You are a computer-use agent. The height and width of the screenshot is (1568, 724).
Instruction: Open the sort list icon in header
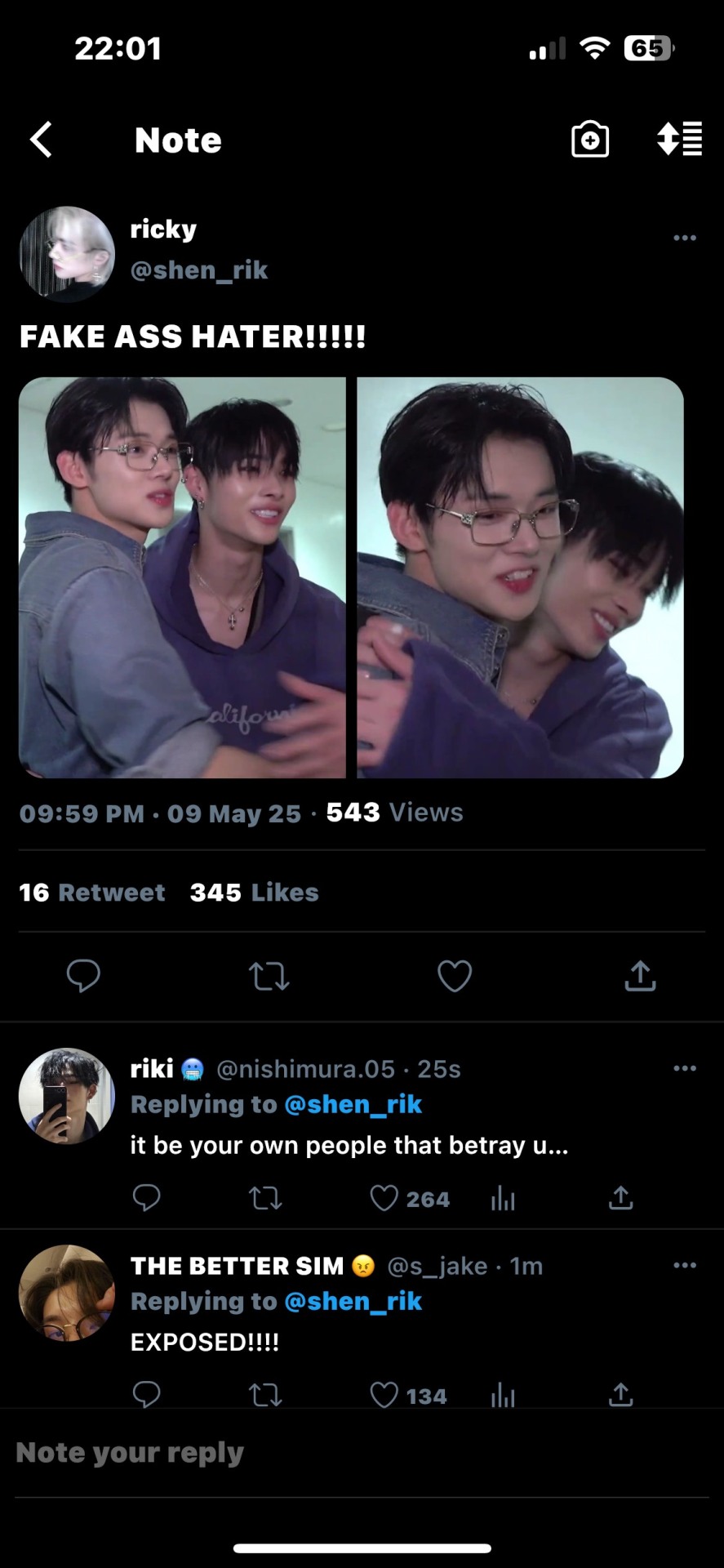coord(679,140)
